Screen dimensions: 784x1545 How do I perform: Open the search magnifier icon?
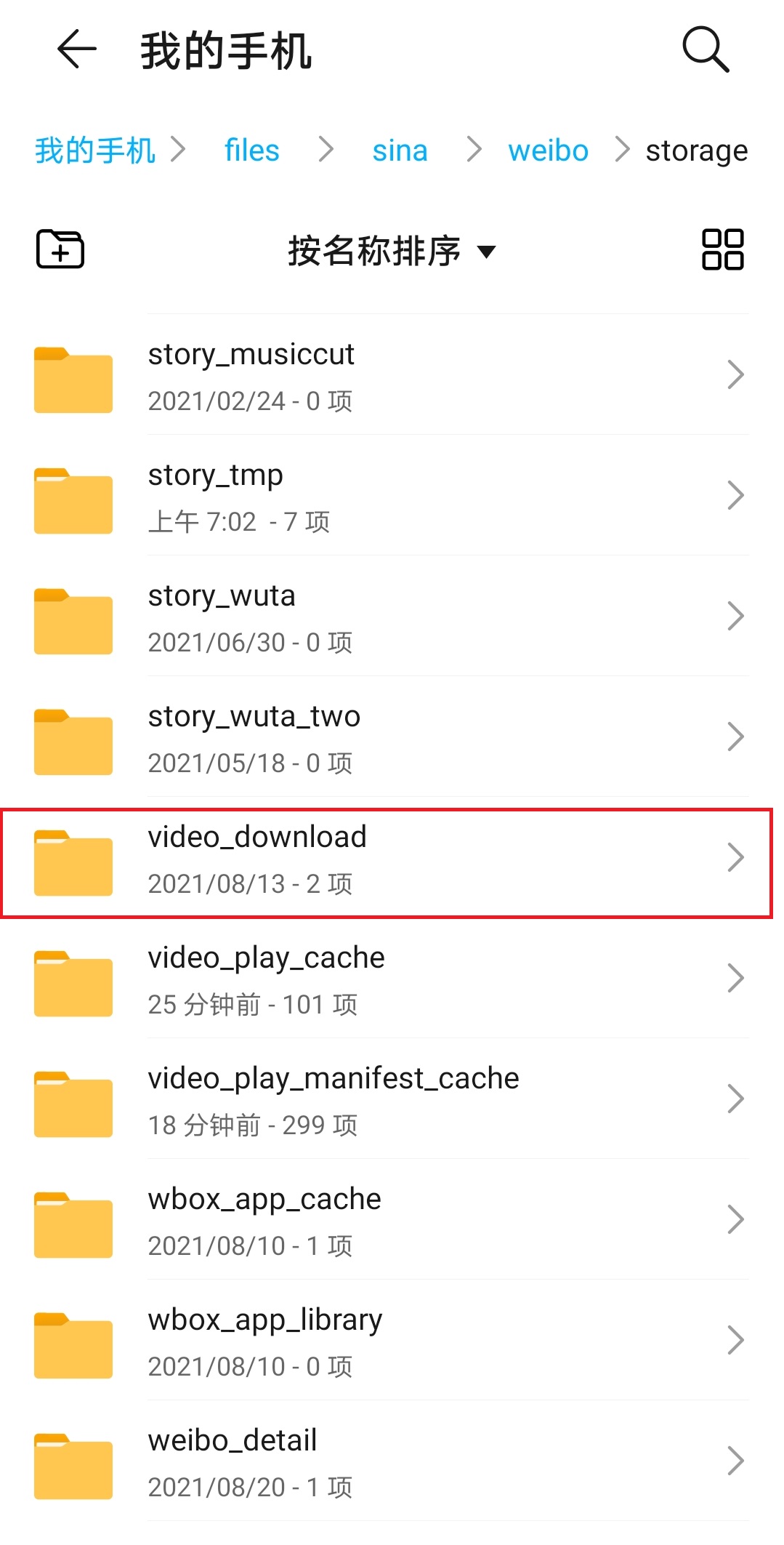[705, 50]
